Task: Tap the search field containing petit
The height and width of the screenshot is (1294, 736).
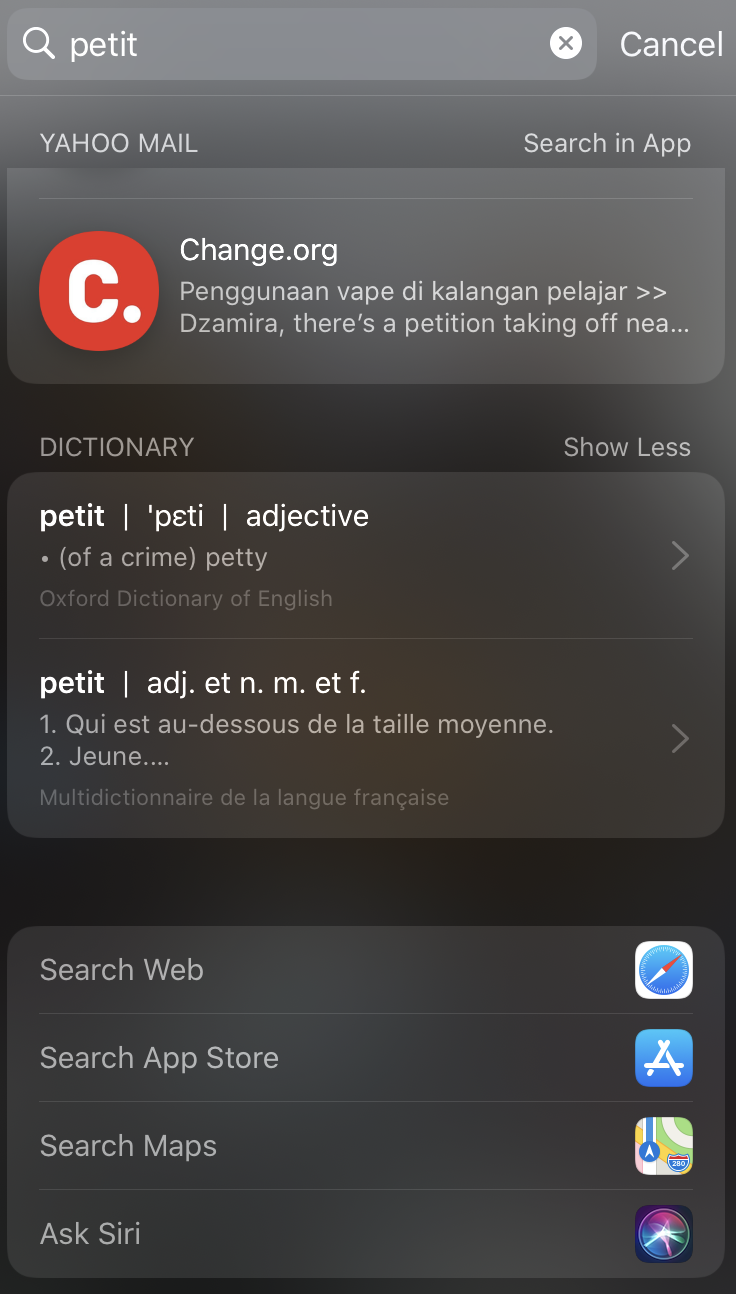Action: tap(300, 44)
